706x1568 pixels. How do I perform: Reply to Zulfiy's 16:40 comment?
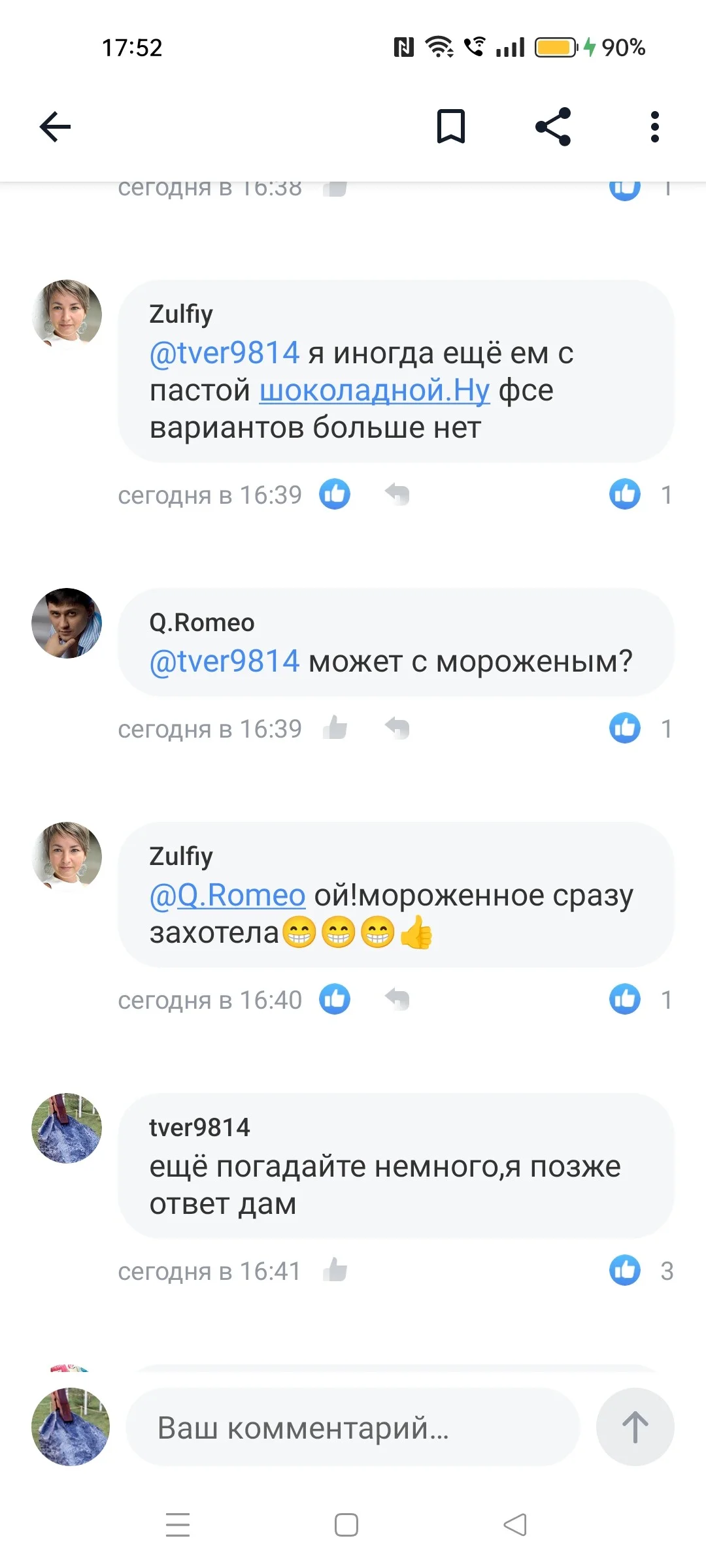point(397,1000)
